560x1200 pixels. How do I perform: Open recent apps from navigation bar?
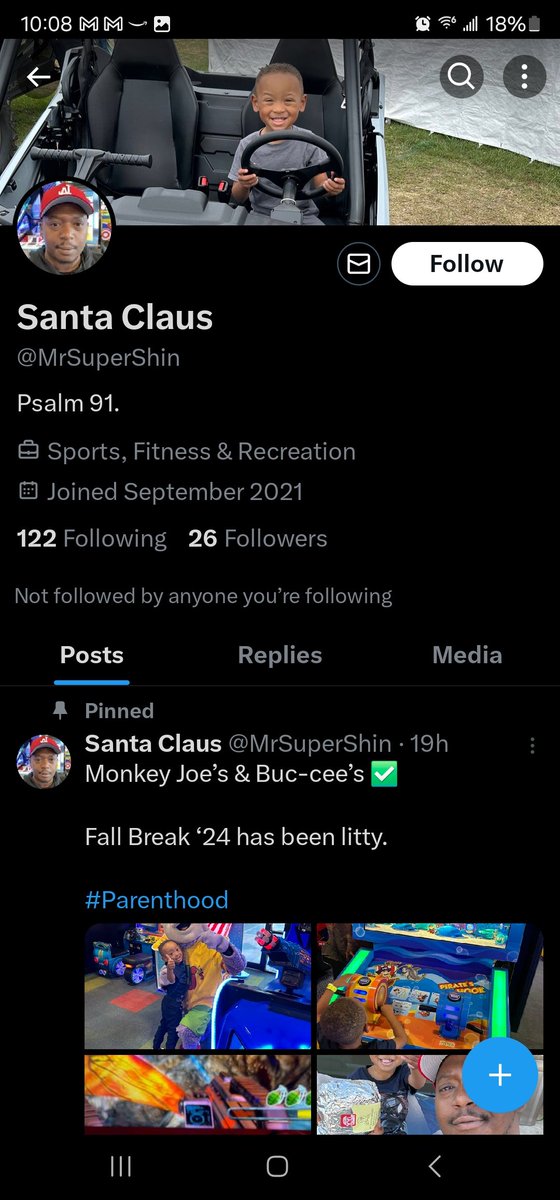[x=121, y=1166]
